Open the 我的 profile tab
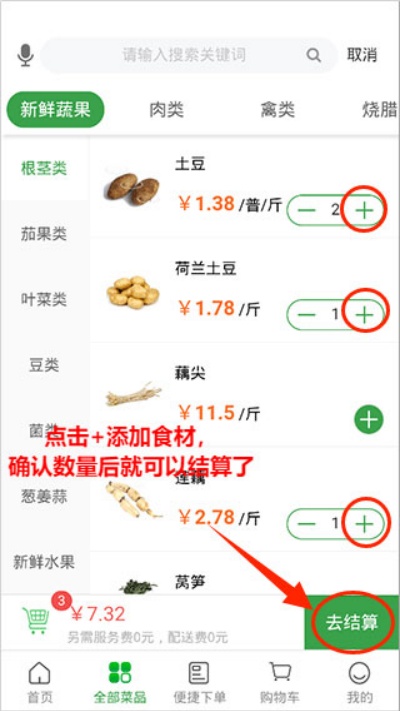This screenshot has width=400, height=711. pyautogui.click(x=360, y=682)
